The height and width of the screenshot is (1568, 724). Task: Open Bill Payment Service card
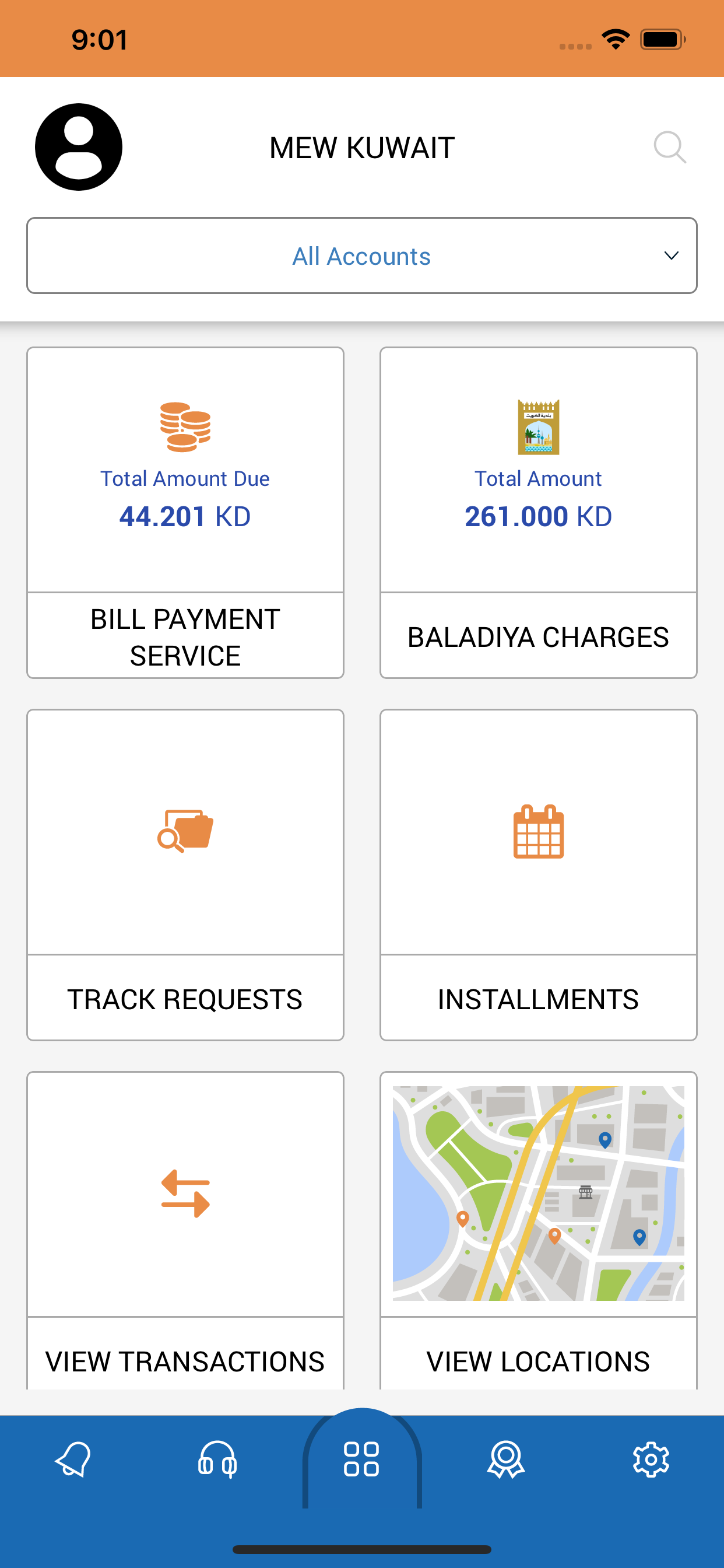pyautogui.click(x=185, y=513)
